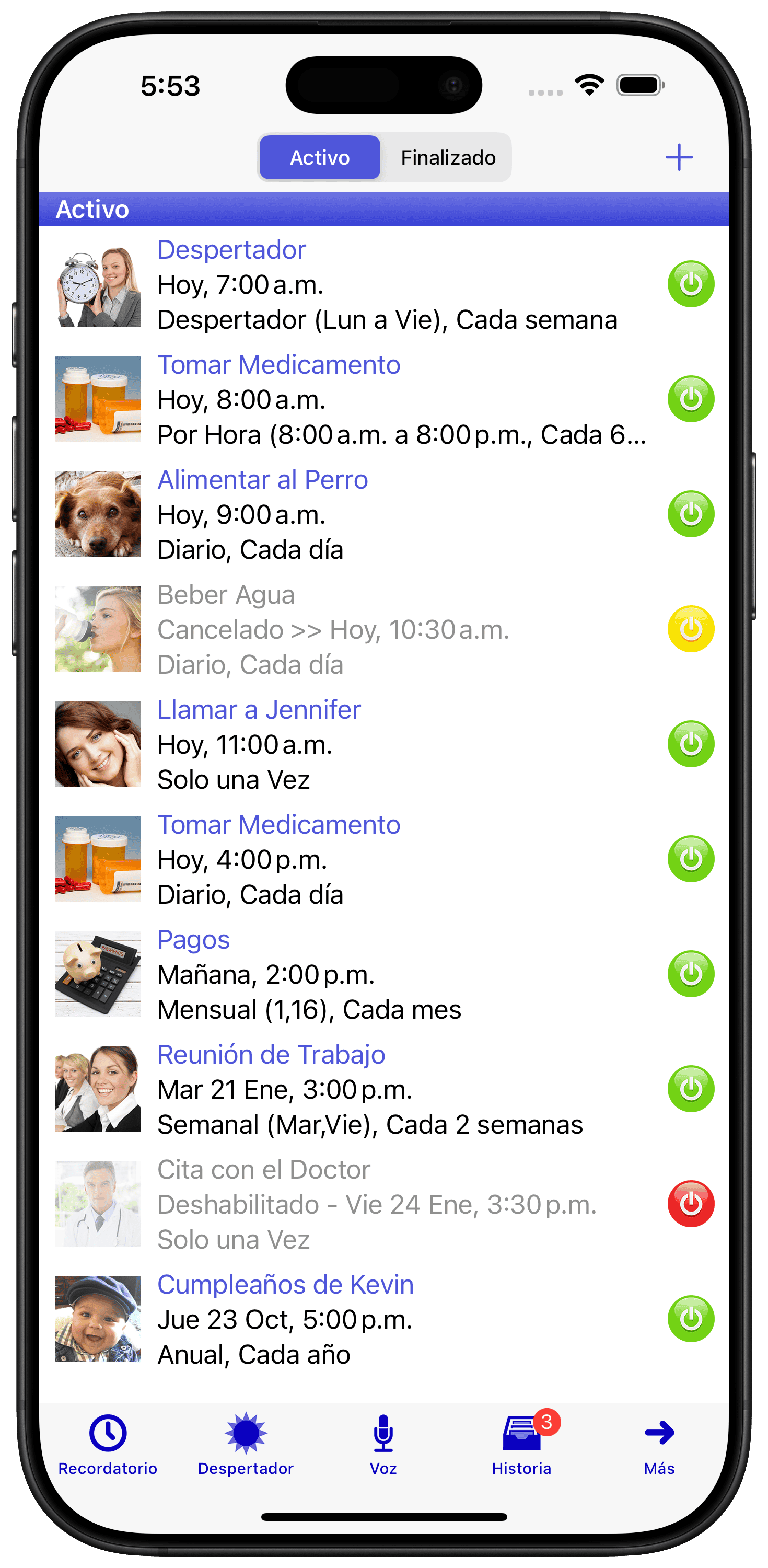The image size is (768, 1568).
Task: Switch to the Despertador tab
Action: (245, 1446)
